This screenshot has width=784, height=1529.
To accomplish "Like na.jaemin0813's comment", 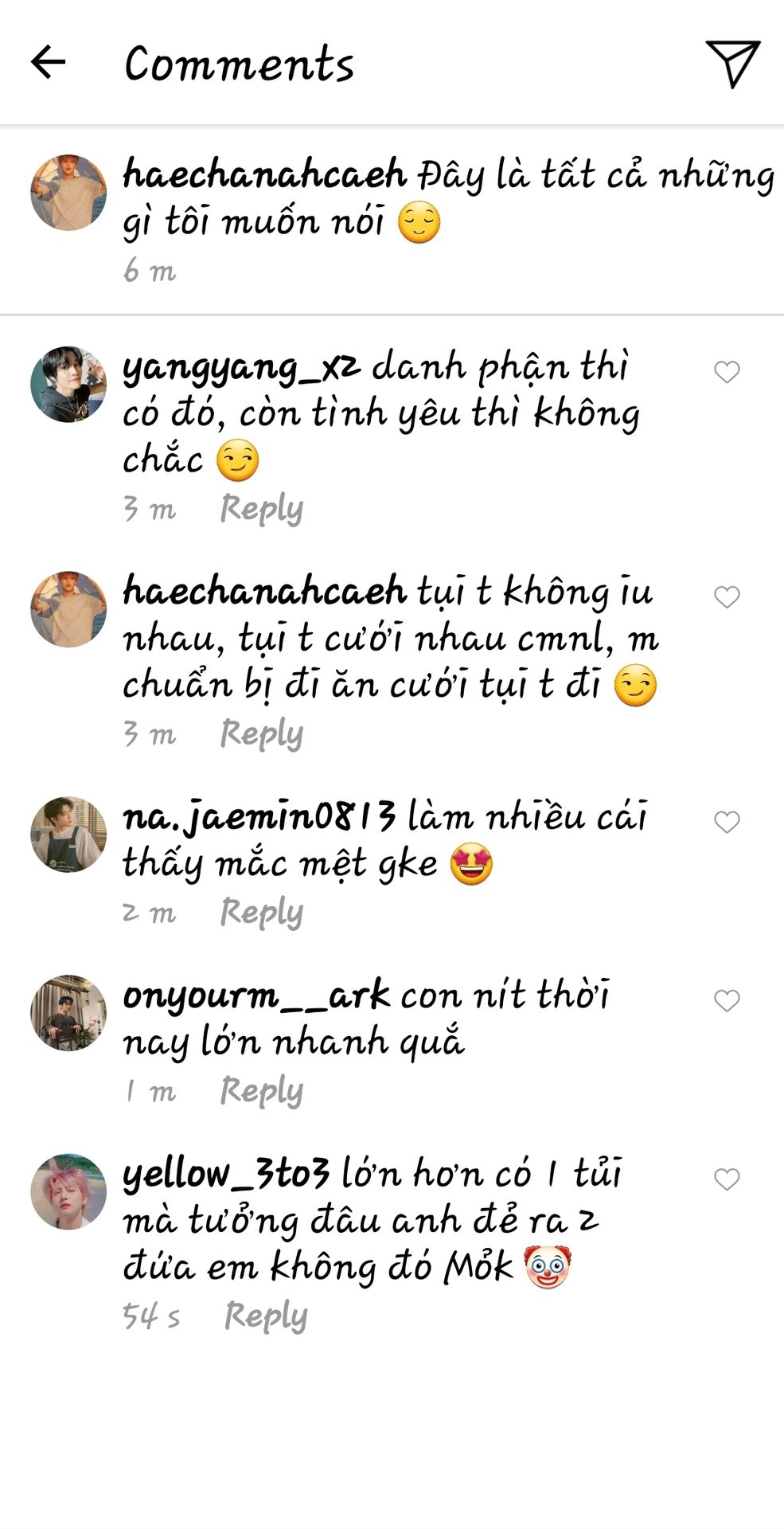I will (727, 822).
